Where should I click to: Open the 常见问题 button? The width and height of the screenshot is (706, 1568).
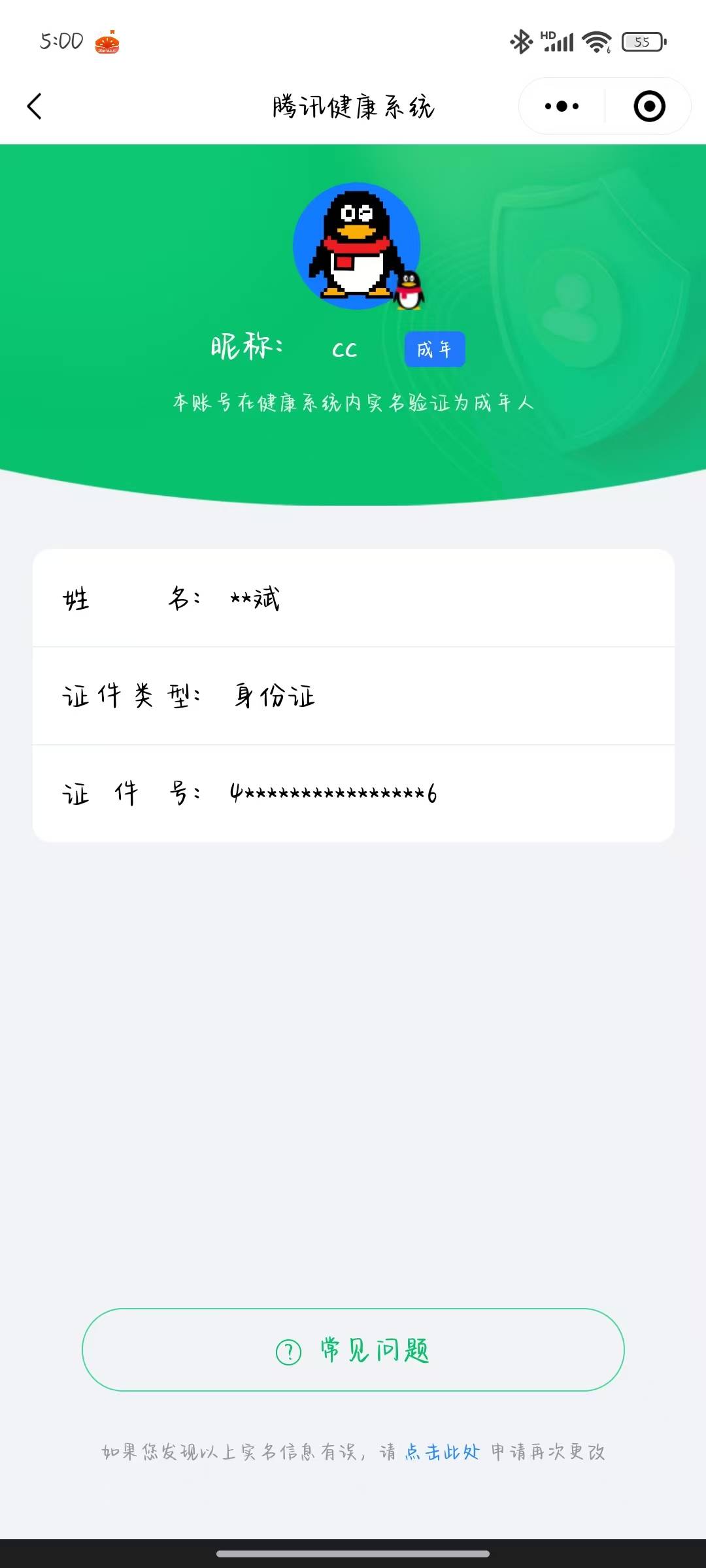353,1350
